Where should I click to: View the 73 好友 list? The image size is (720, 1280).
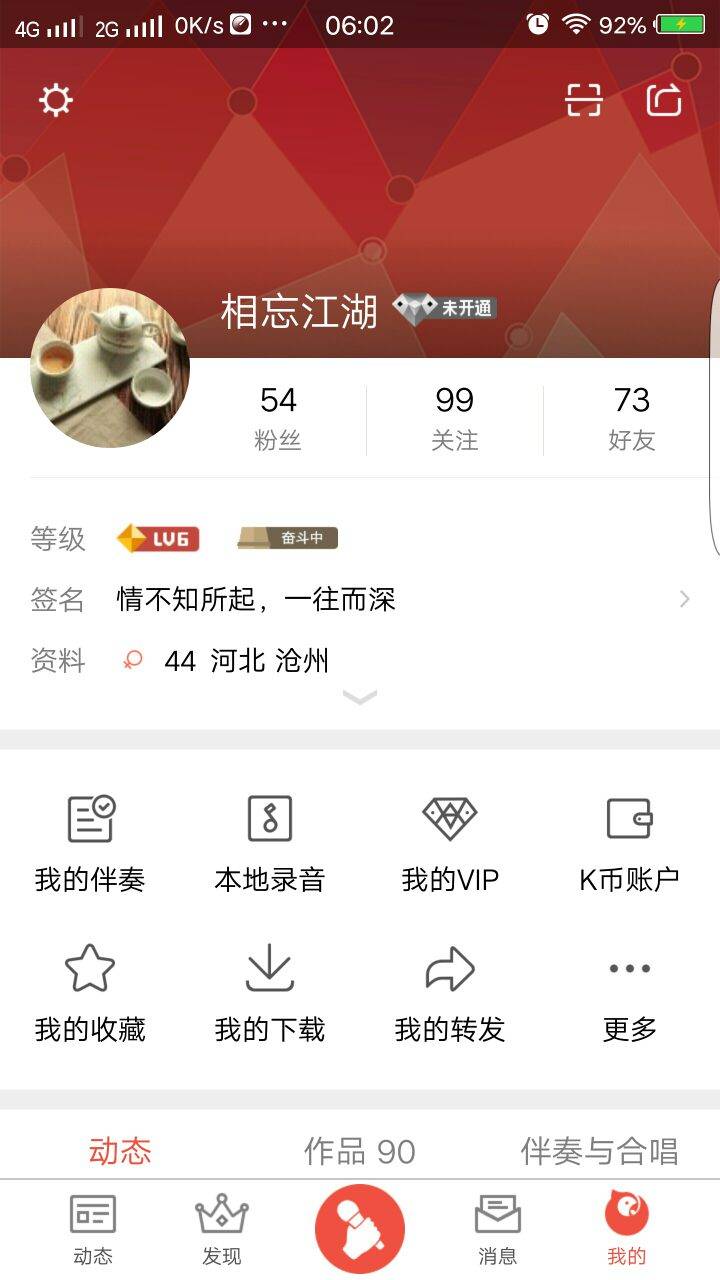coord(631,418)
